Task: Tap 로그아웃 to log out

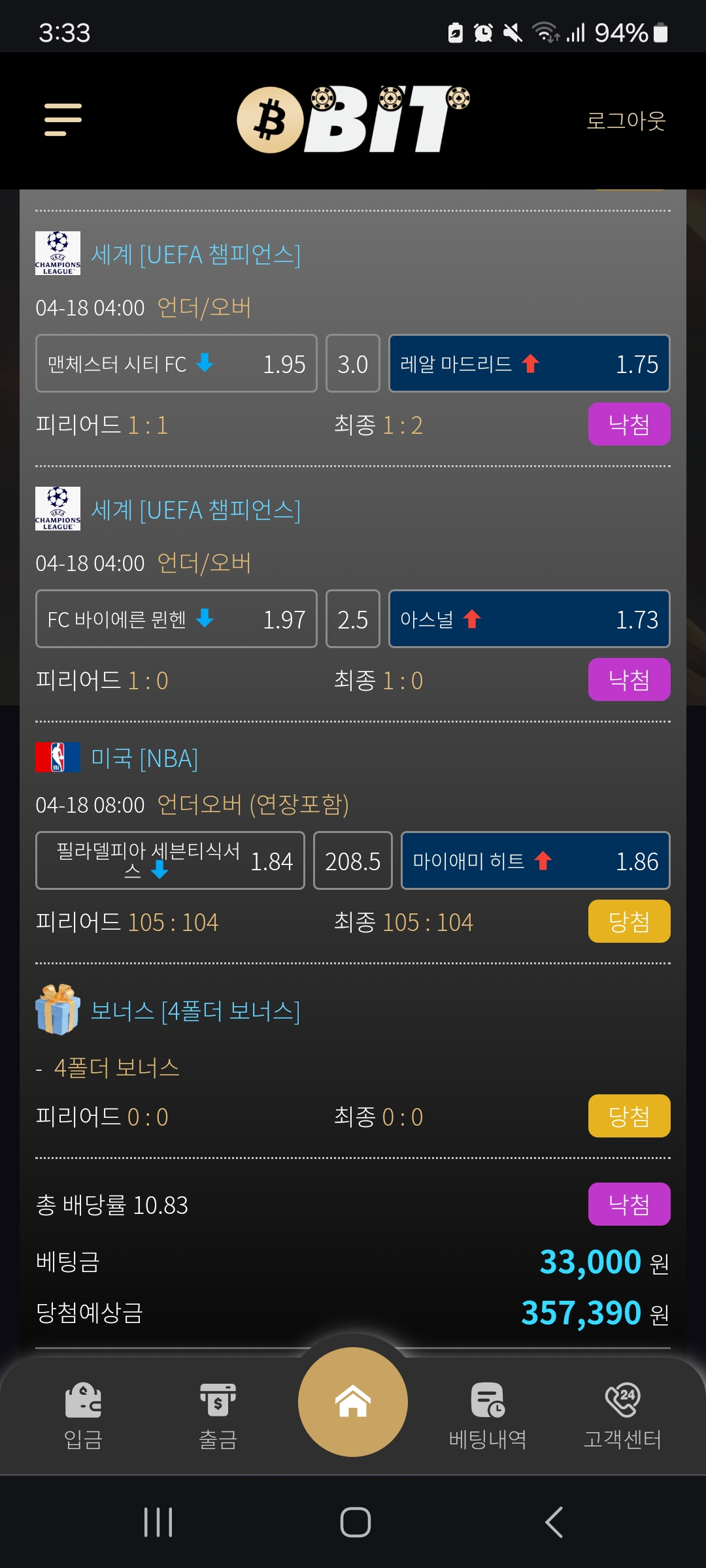Action: pyautogui.click(x=626, y=121)
